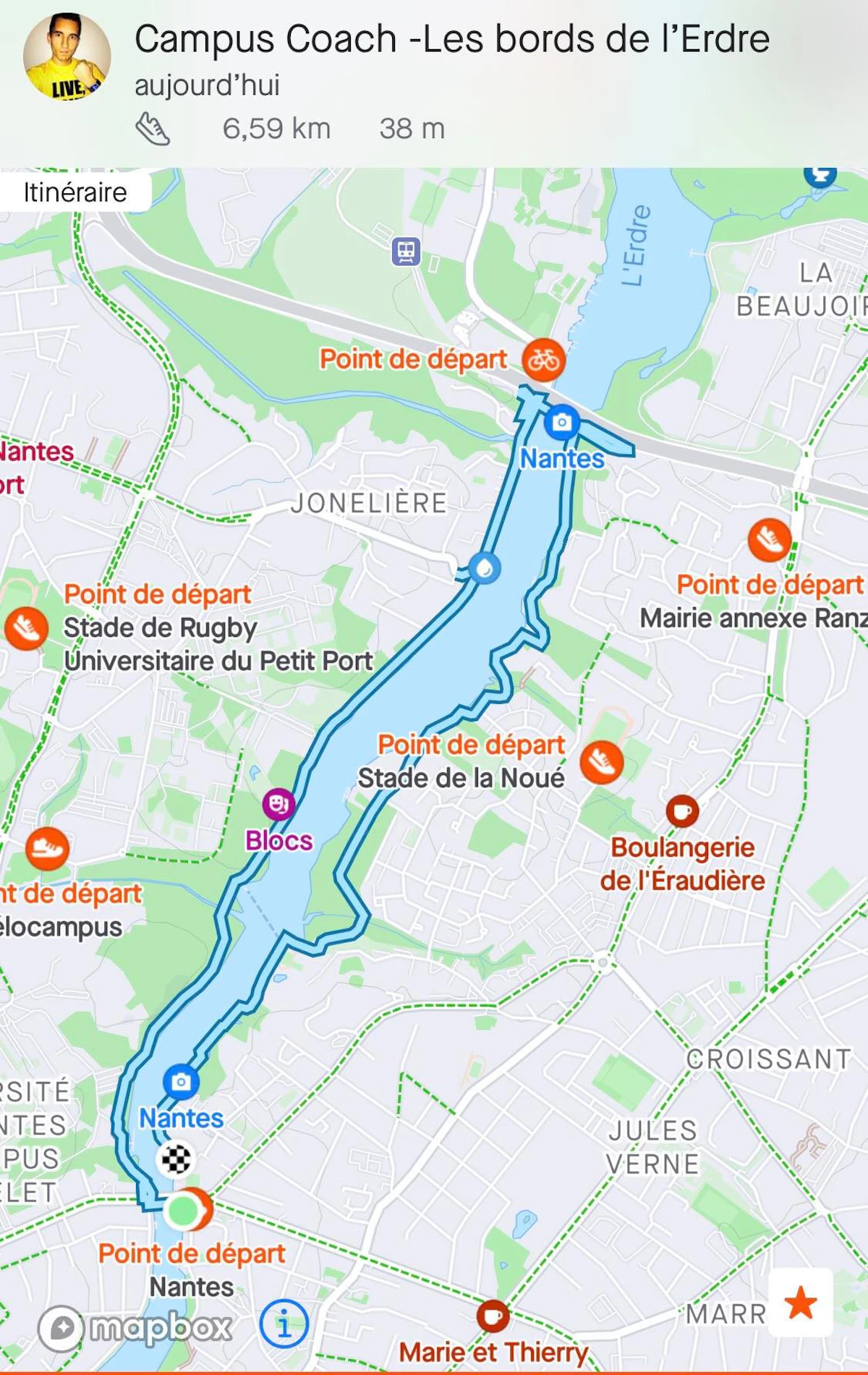View the southern Nantes photo marker

pyautogui.click(x=181, y=1082)
